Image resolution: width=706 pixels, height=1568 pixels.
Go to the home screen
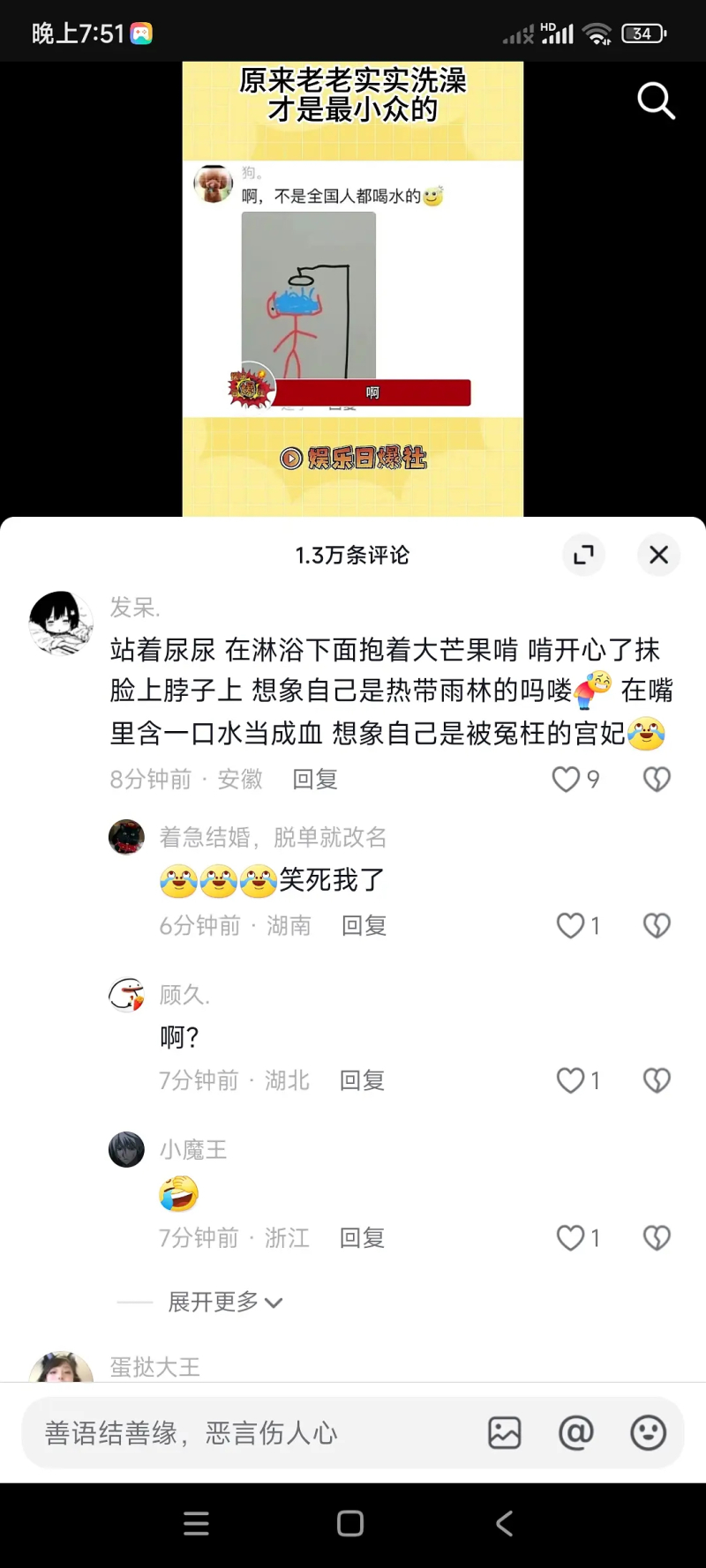click(350, 1523)
